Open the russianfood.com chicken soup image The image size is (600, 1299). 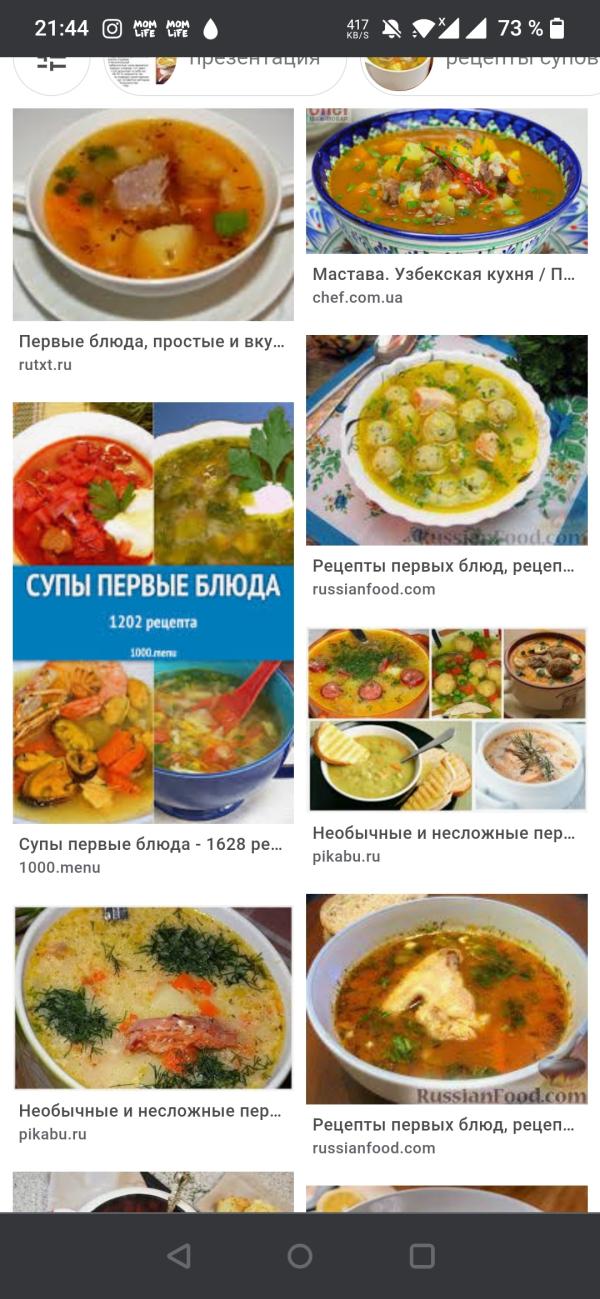[x=447, y=999]
